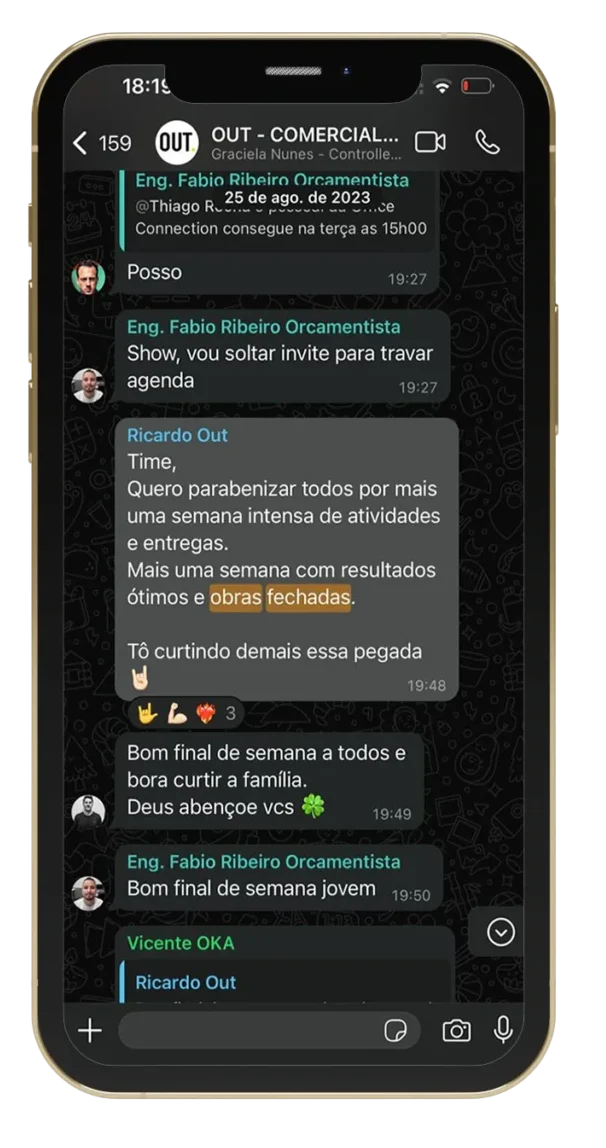Open the camera to send a photo
Viewport: 606px width, 1148px height.
tap(456, 1031)
